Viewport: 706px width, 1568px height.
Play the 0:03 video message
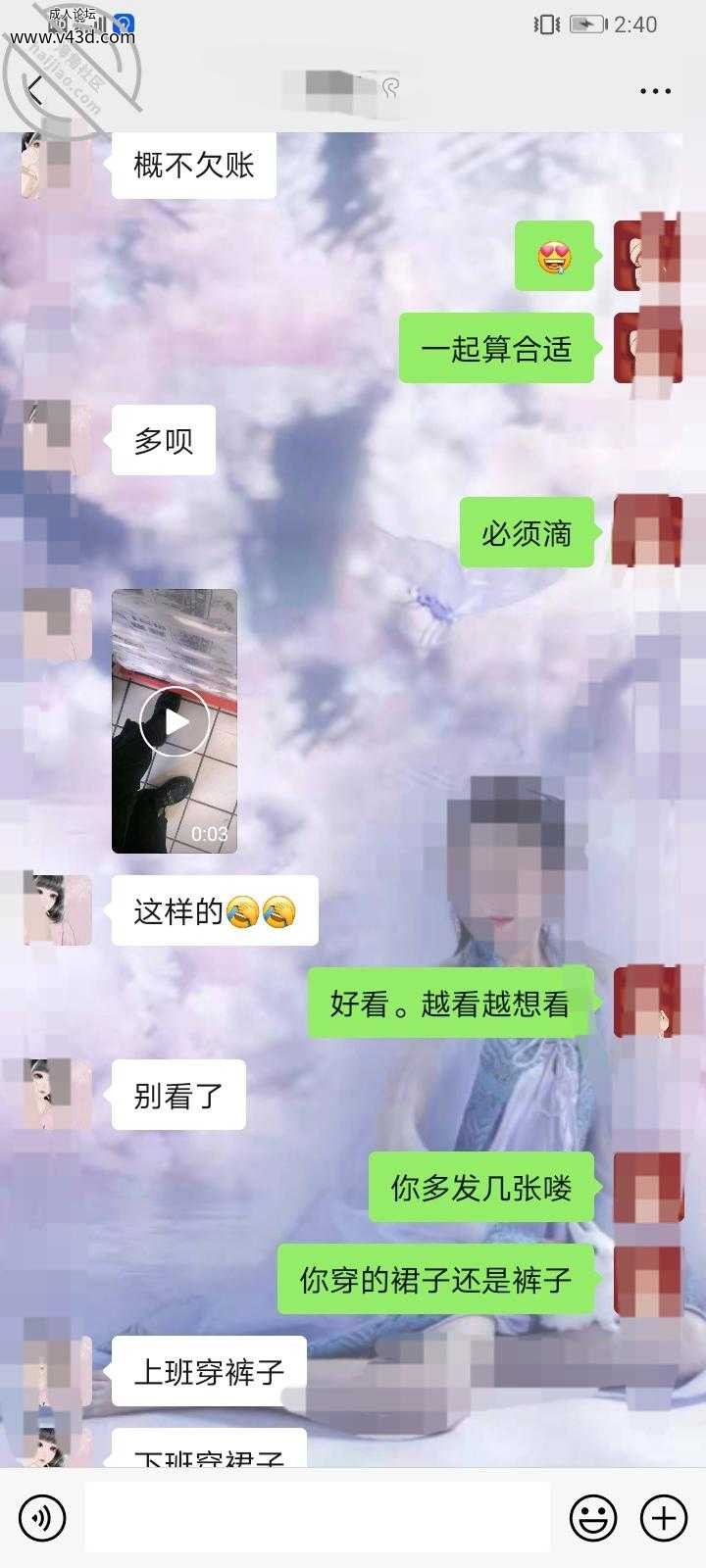(x=175, y=721)
